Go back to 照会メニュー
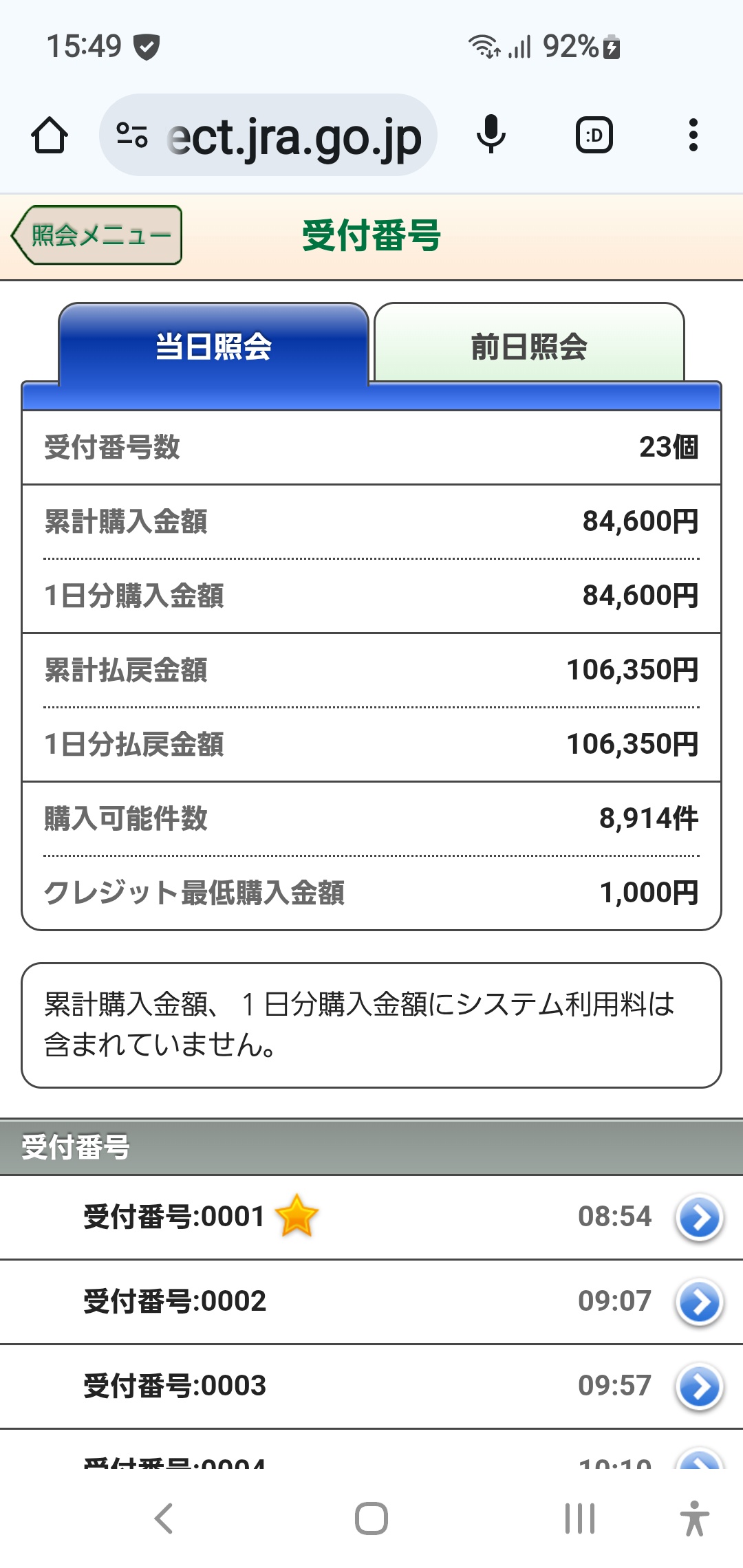 [98, 235]
